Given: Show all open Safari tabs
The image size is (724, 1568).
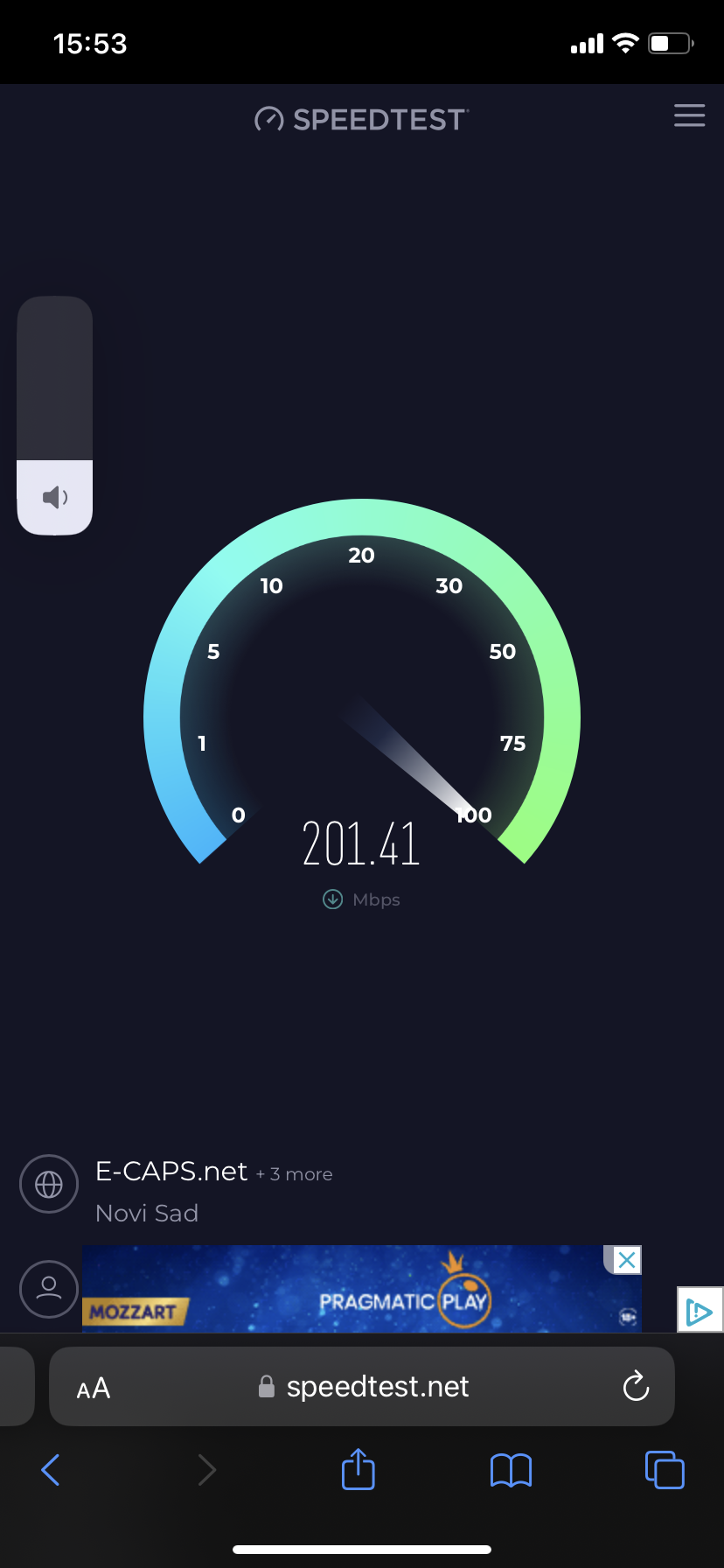Looking at the screenshot, I should pos(665,1469).
